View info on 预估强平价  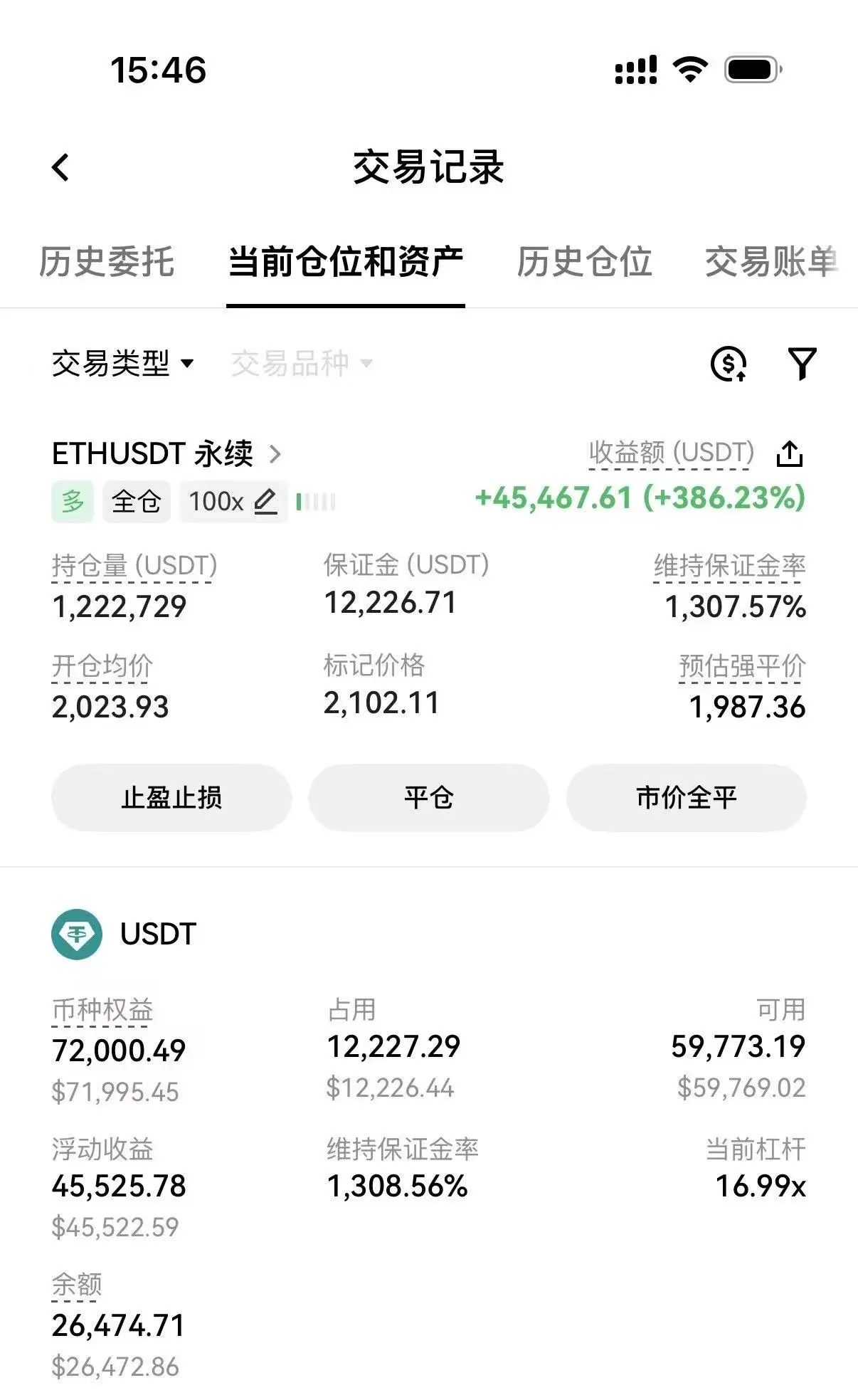point(742,667)
